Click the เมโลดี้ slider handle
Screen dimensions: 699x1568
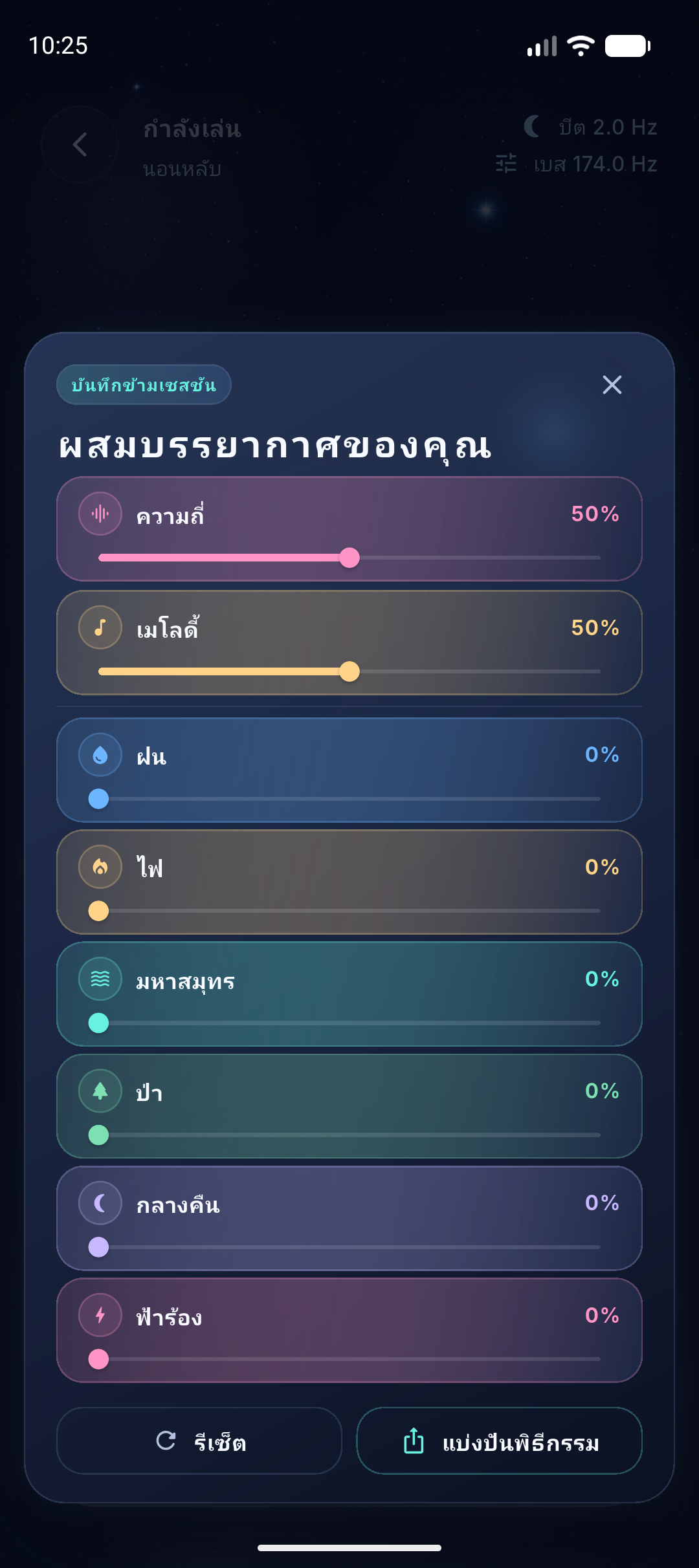350,671
